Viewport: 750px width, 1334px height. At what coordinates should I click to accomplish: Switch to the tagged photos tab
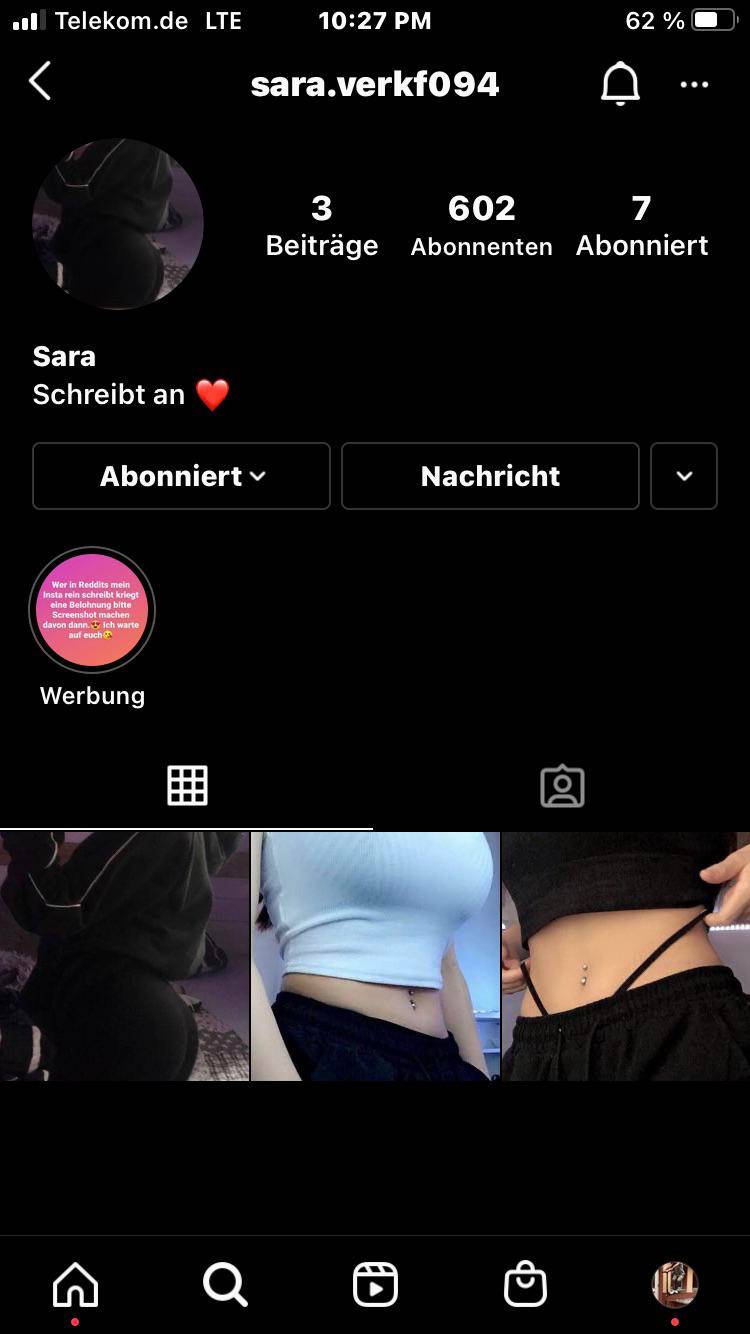(x=562, y=786)
